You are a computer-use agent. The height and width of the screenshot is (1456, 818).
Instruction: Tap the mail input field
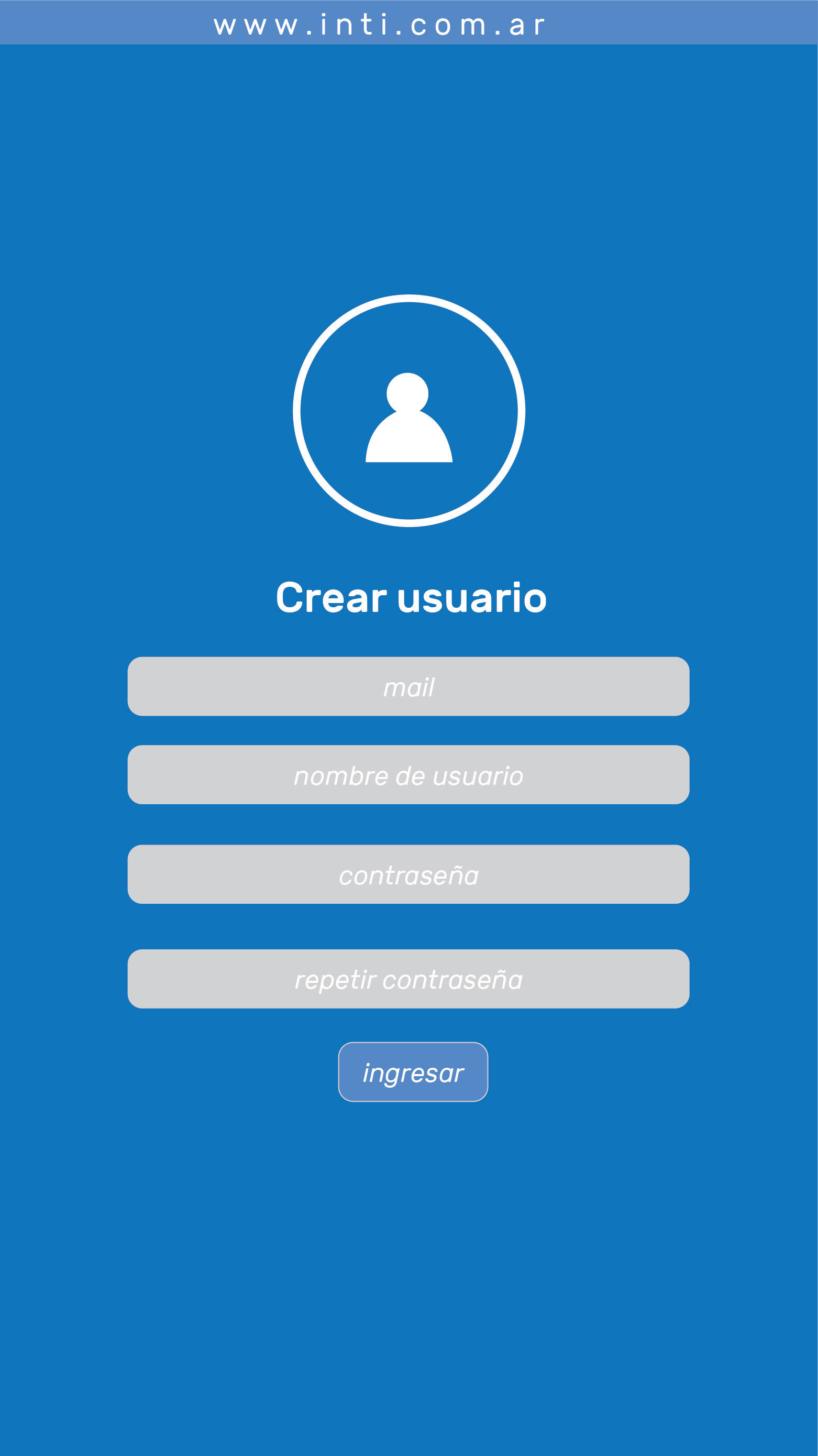click(x=408, y=686)
